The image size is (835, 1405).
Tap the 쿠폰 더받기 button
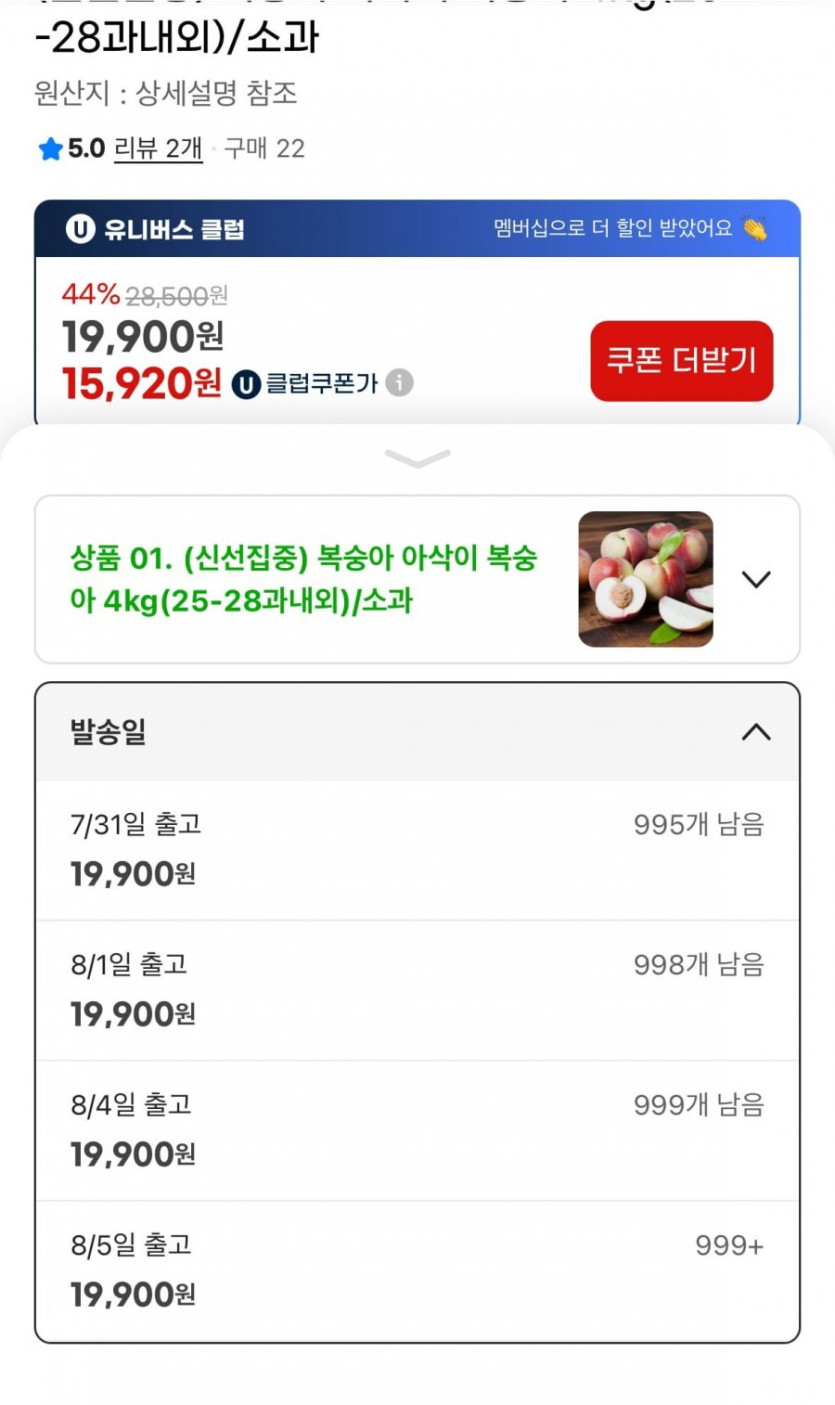click(x=681, y=361)
